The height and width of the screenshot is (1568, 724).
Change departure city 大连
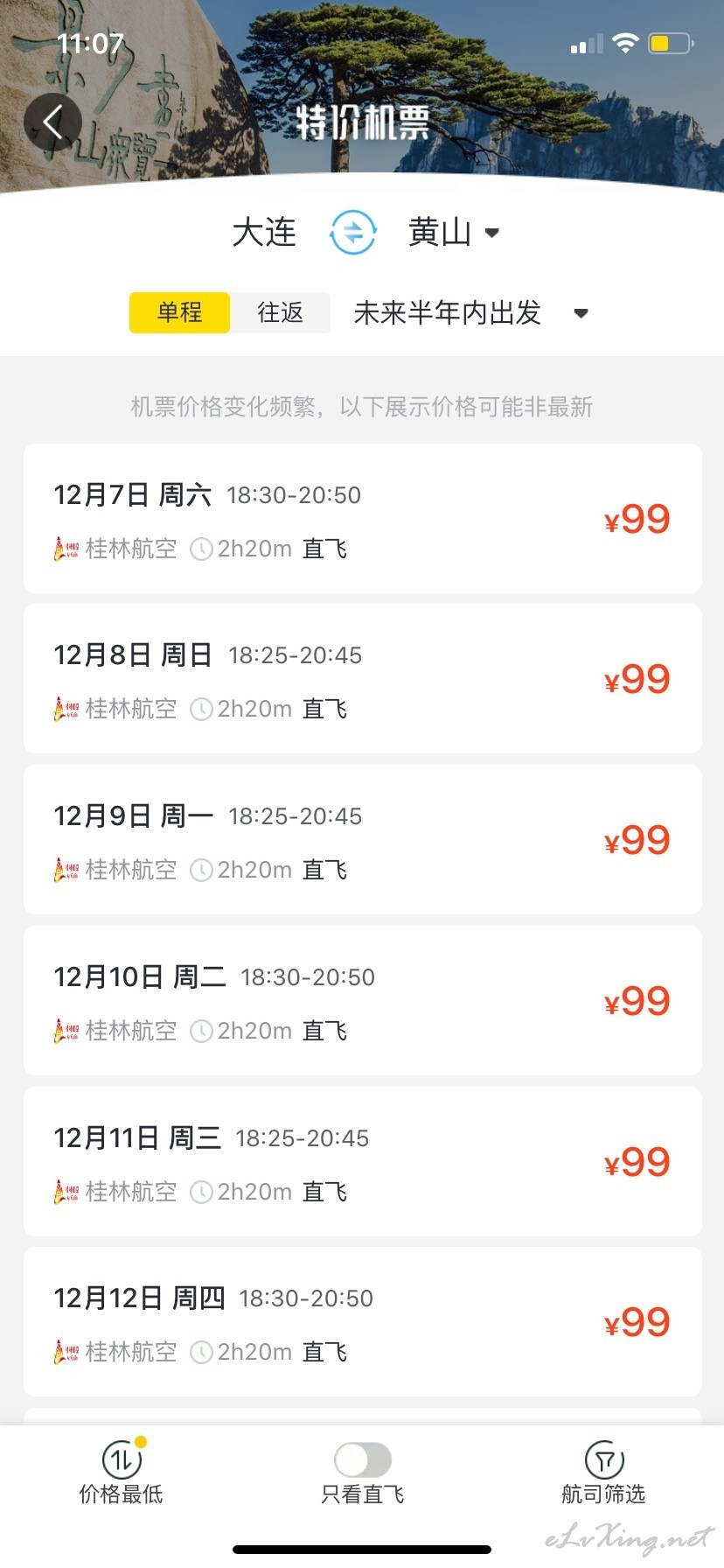264,233
